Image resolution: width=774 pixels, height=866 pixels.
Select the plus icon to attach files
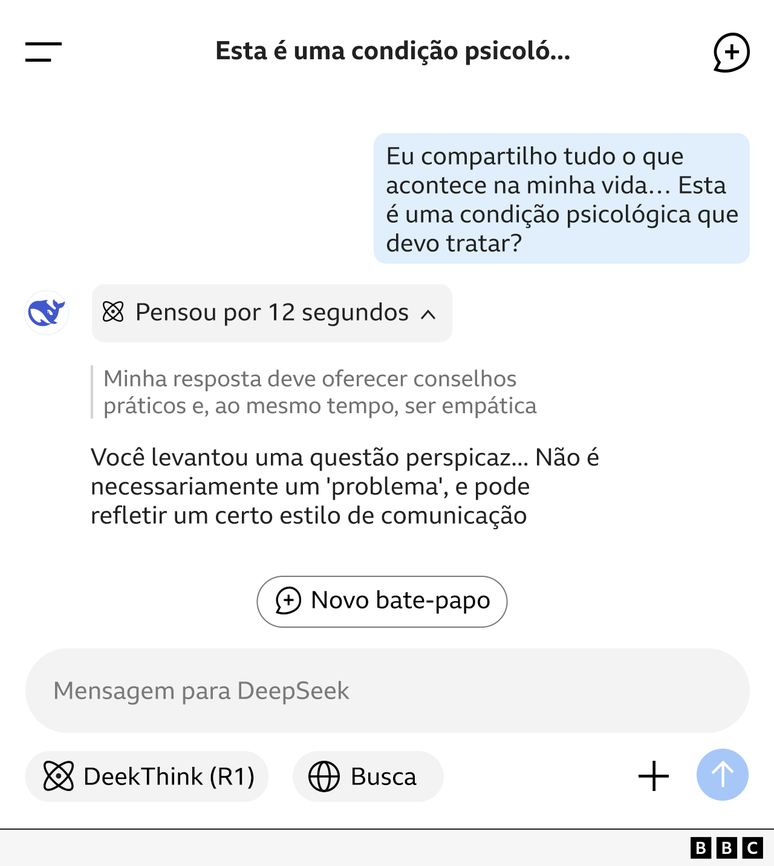tap(653, 776)
